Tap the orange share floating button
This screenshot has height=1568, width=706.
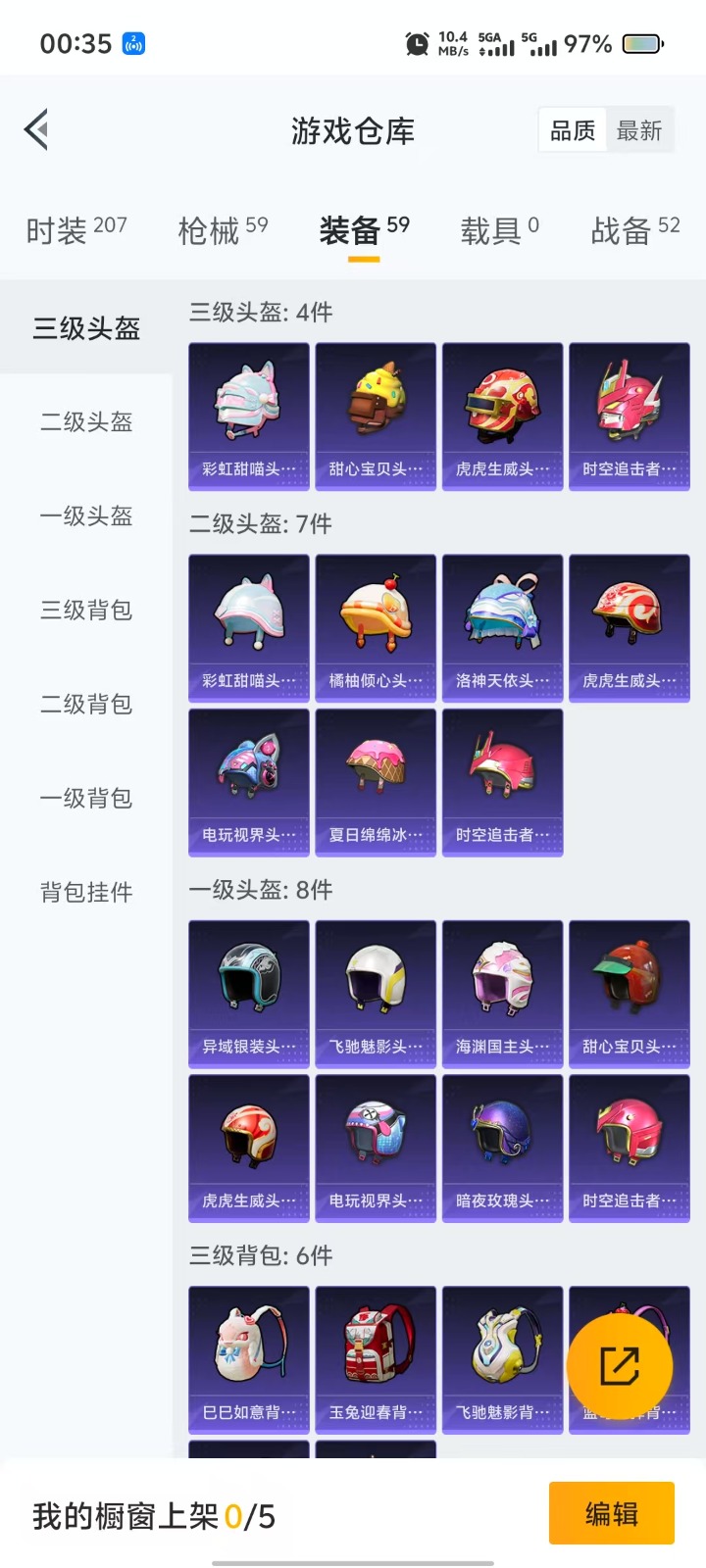tap(620, 1367)
